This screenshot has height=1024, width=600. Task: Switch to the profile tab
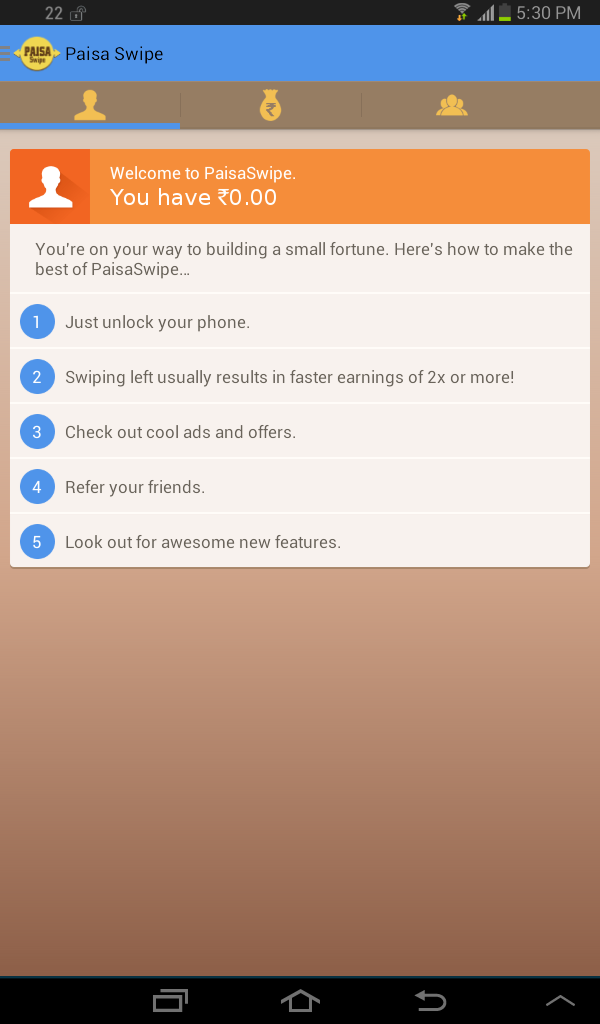pos(90,105)
